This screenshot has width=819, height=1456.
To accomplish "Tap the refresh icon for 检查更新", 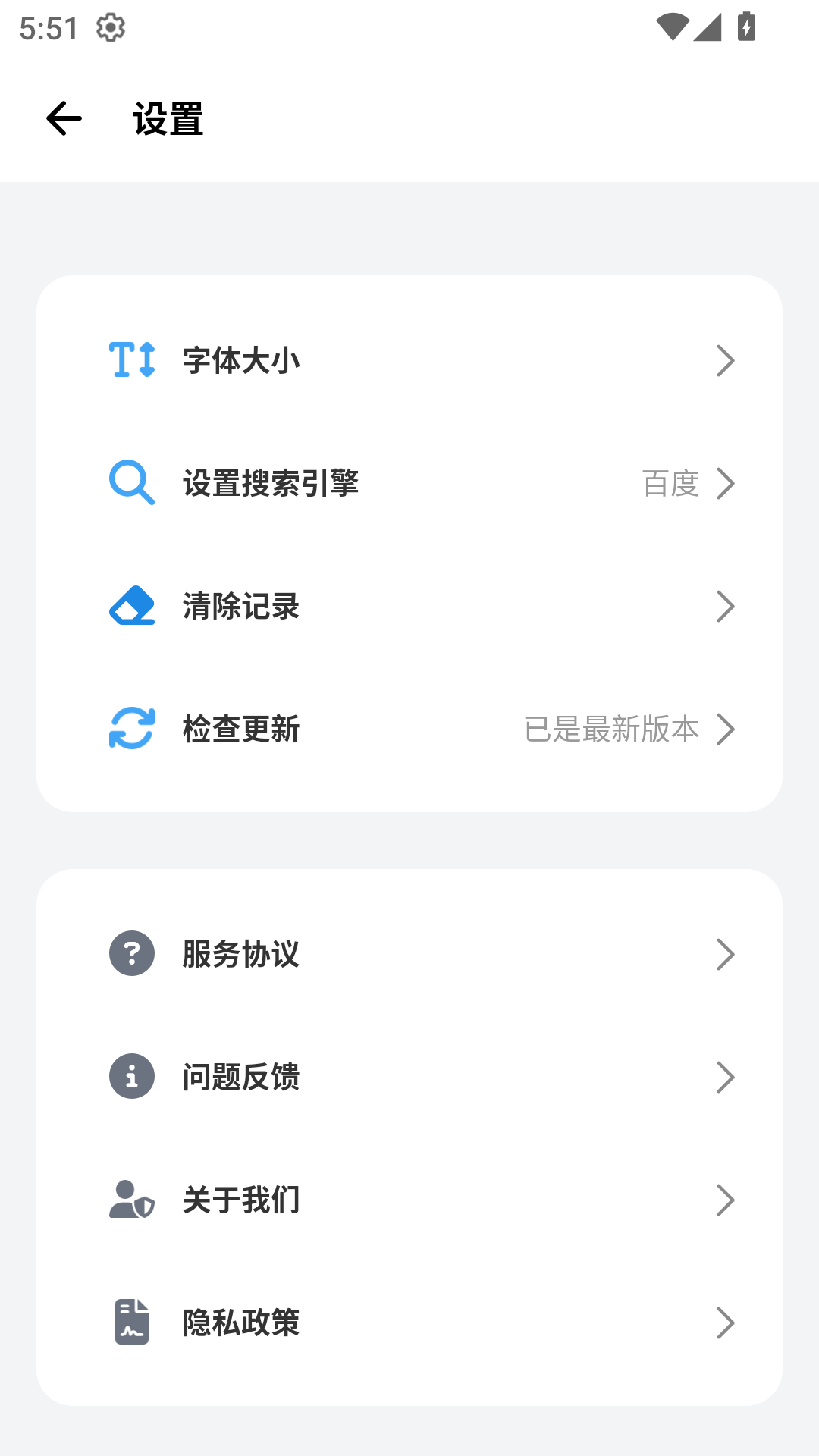I will [x=131, y=729].
